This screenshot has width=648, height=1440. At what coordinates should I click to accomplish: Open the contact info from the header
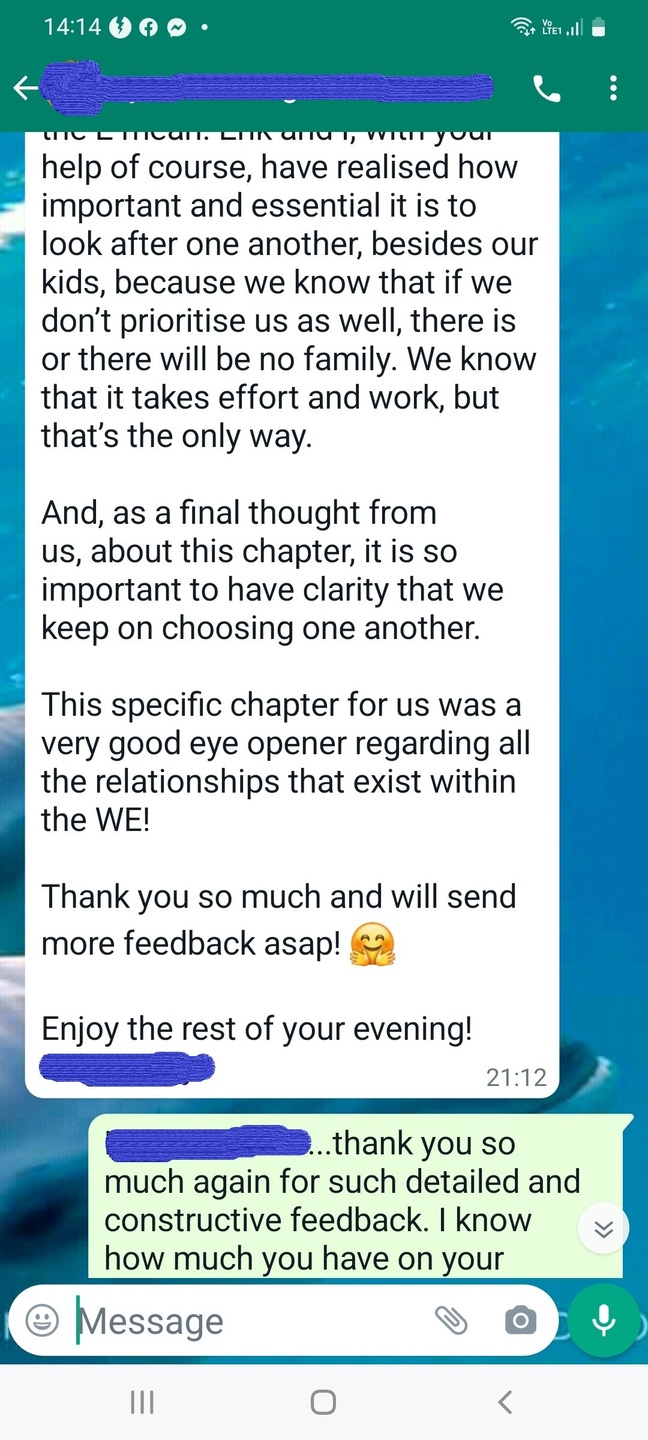[270, 88]
